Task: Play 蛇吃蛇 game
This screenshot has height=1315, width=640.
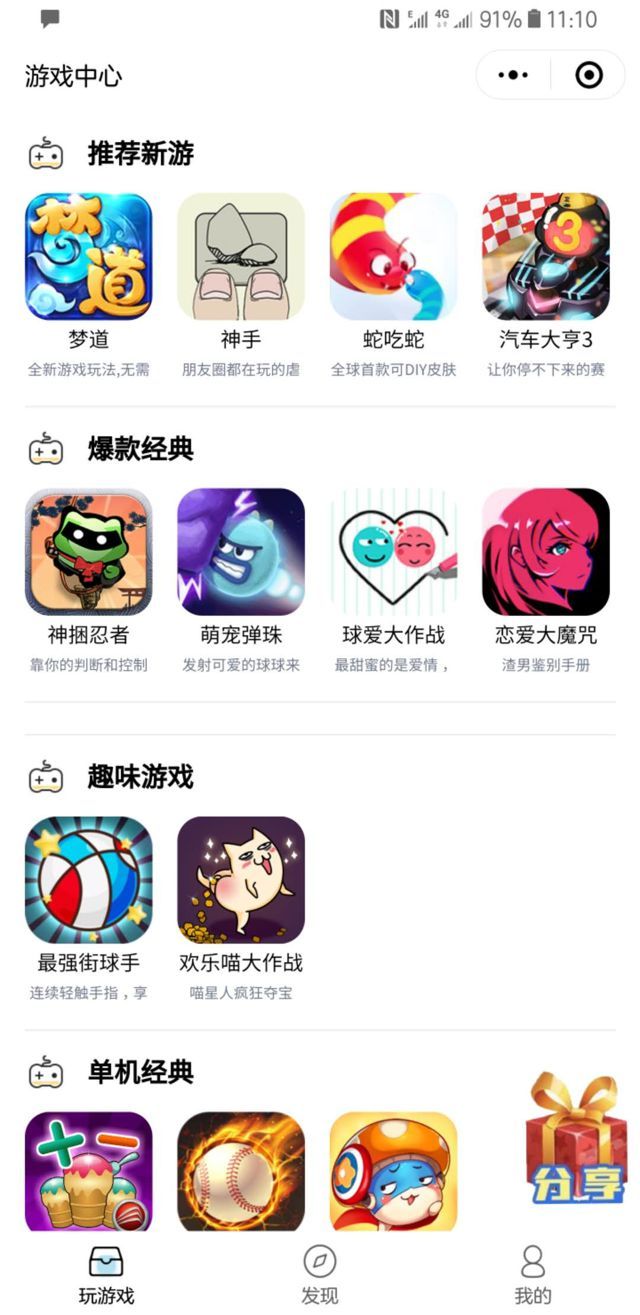Action: tap(393, 257)
